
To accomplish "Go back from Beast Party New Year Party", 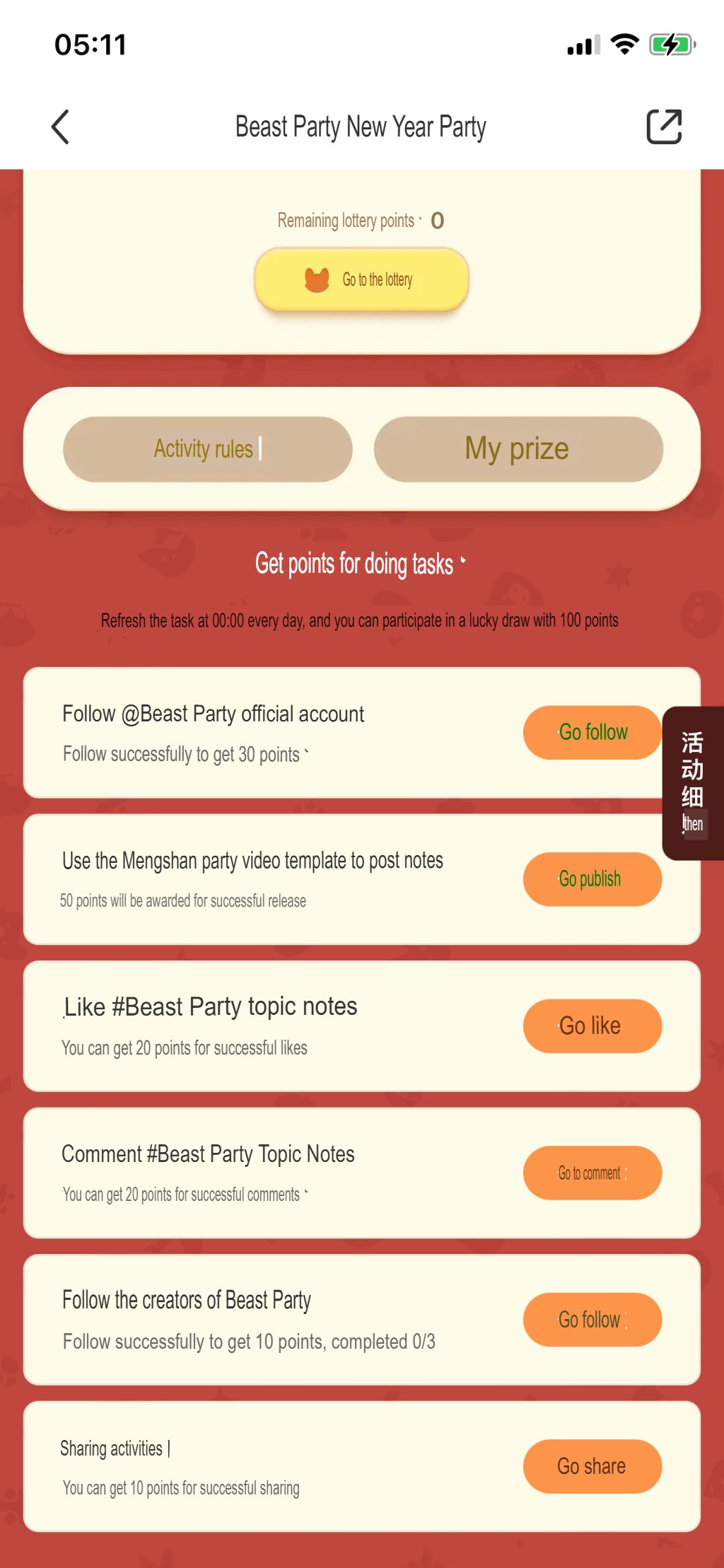I will [61, 127].
